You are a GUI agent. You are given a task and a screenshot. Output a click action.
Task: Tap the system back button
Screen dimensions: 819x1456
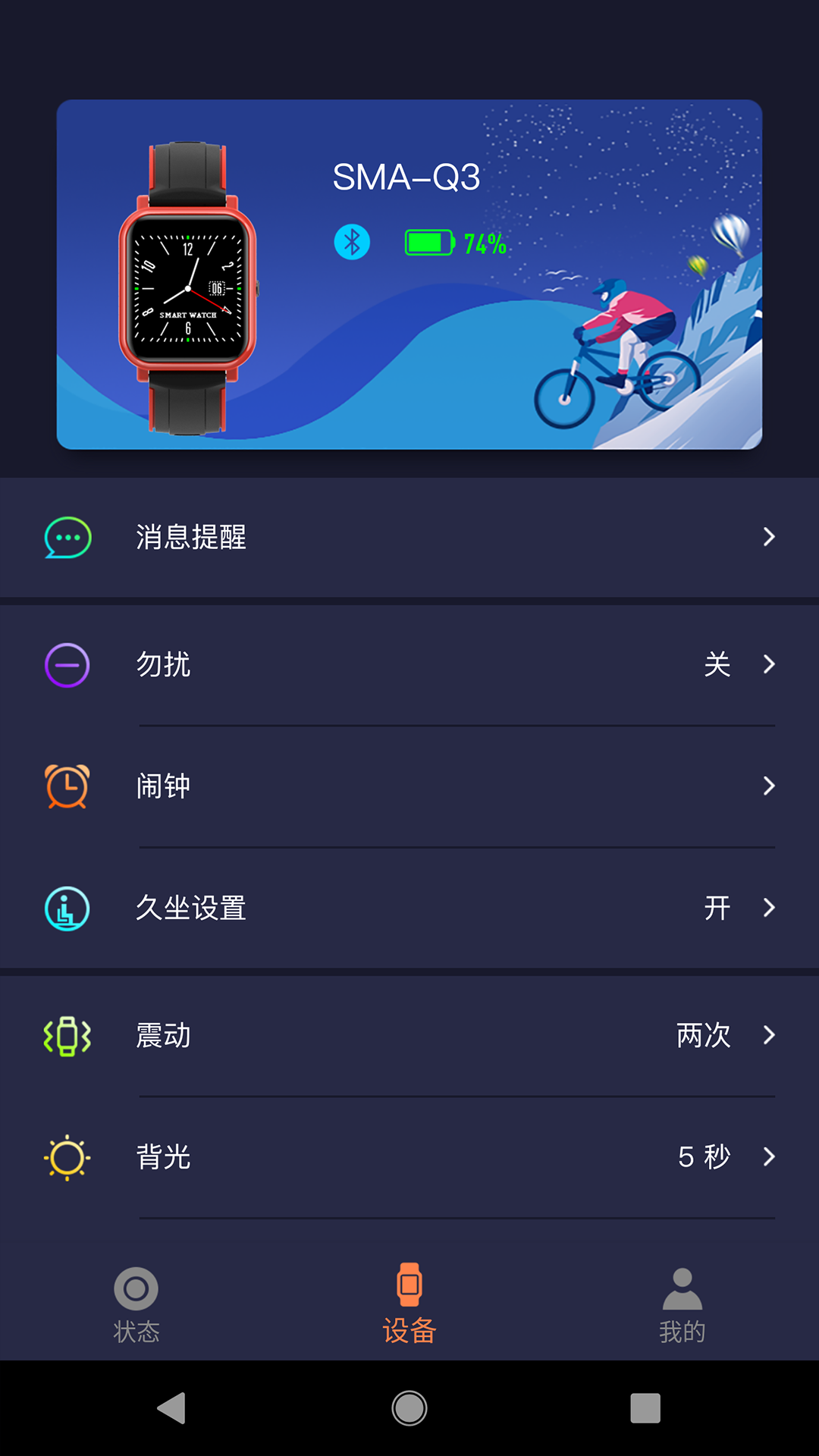click(x=172, y=1408)
